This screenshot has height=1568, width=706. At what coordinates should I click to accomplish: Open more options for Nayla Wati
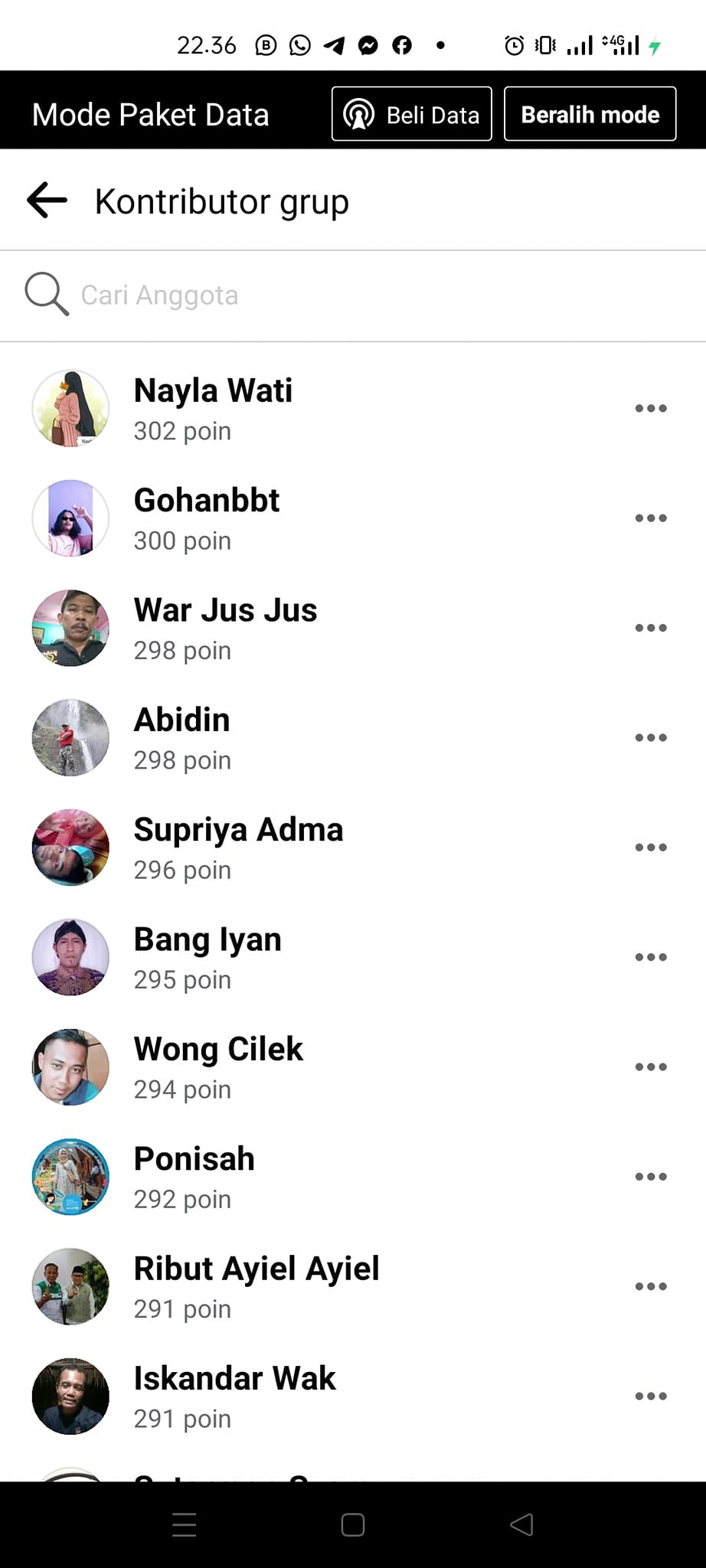pyautogui.click(x=651, y=409)
